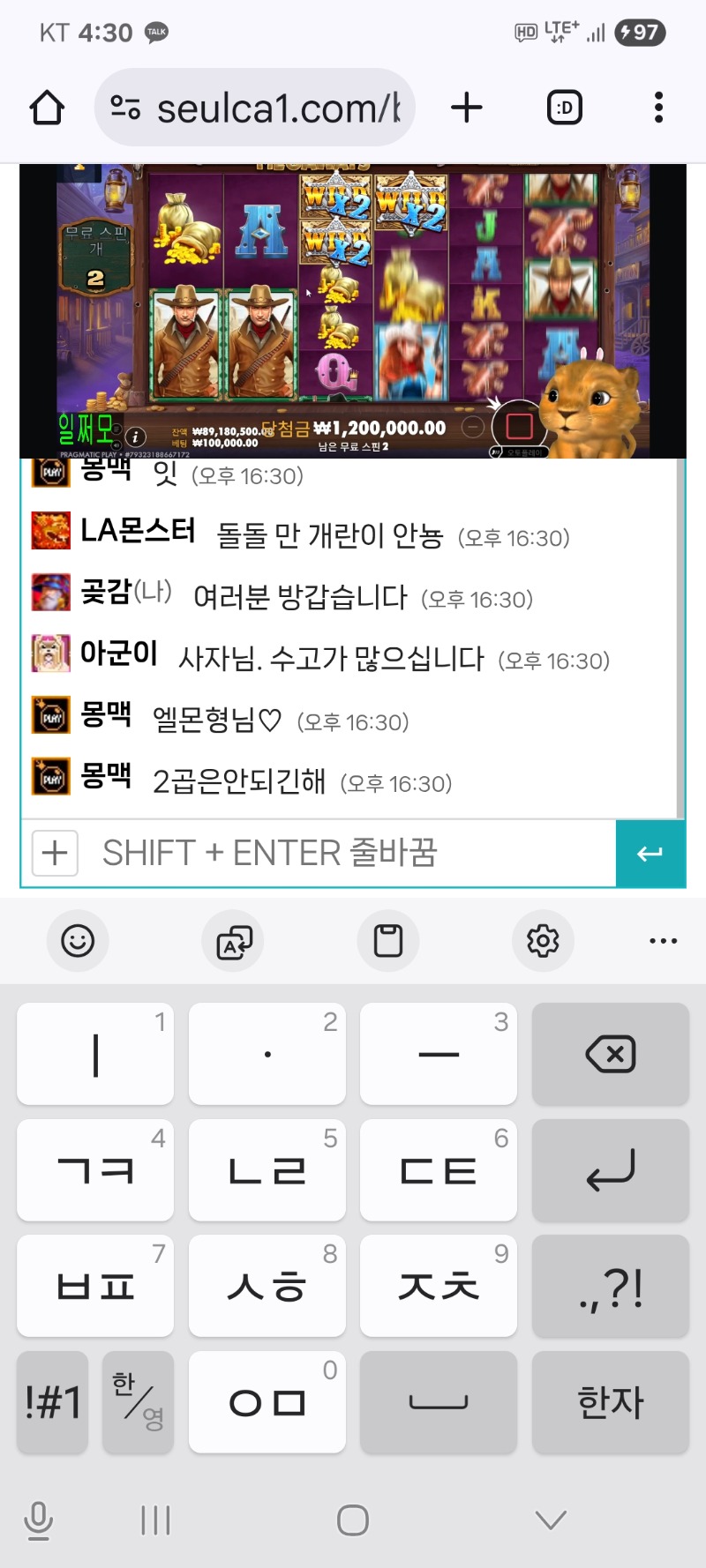Switch keyboard between Korean and English
This screenshot has height=1568, width=706.
point(138,1401)
